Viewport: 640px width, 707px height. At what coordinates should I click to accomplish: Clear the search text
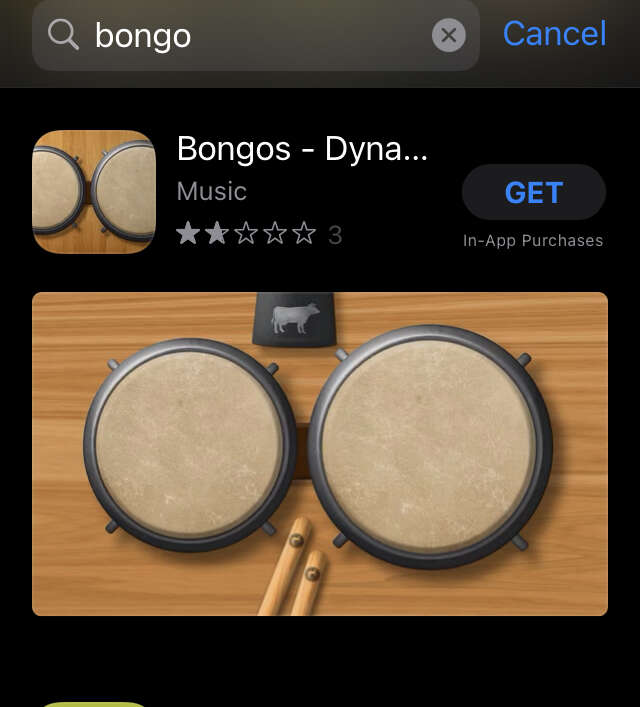(x=449, y=36)
